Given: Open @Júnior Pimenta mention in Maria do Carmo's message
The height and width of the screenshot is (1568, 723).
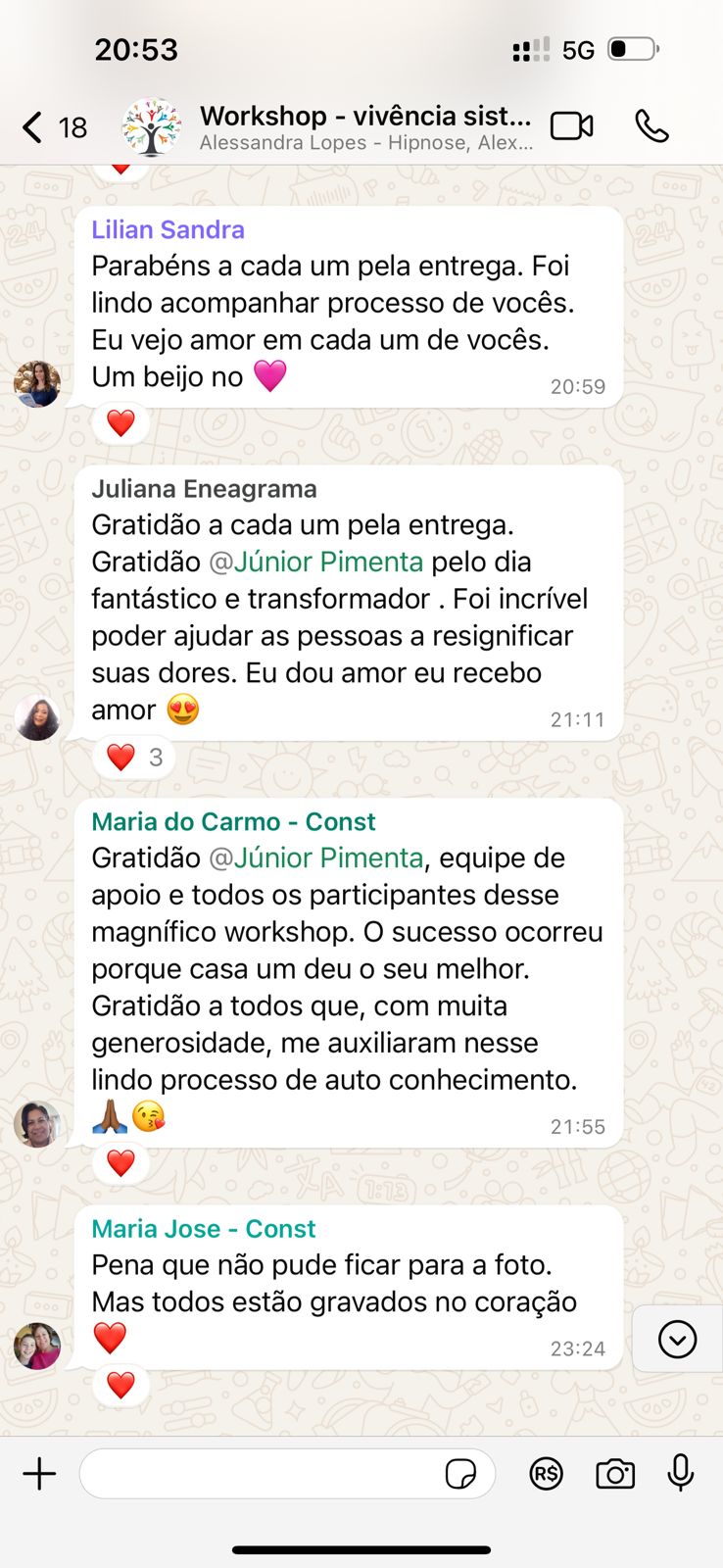Looking at the screenshot, I should click(x=316, y=858).
